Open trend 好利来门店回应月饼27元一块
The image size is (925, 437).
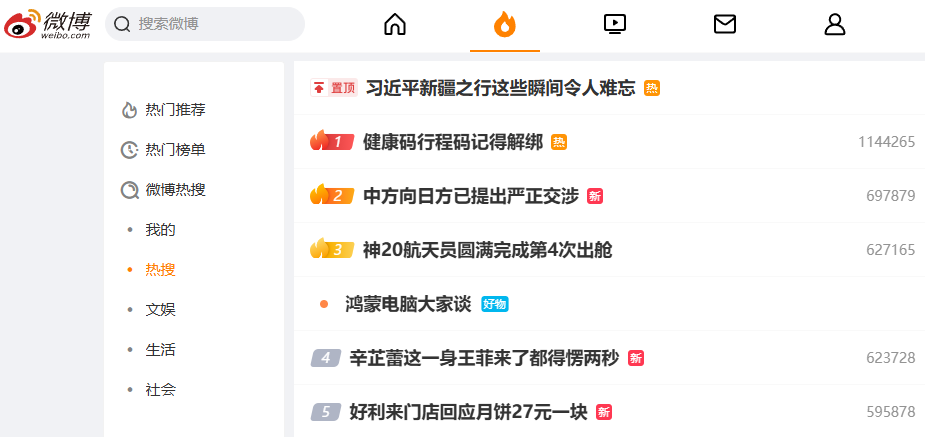(x=468, y=412)
